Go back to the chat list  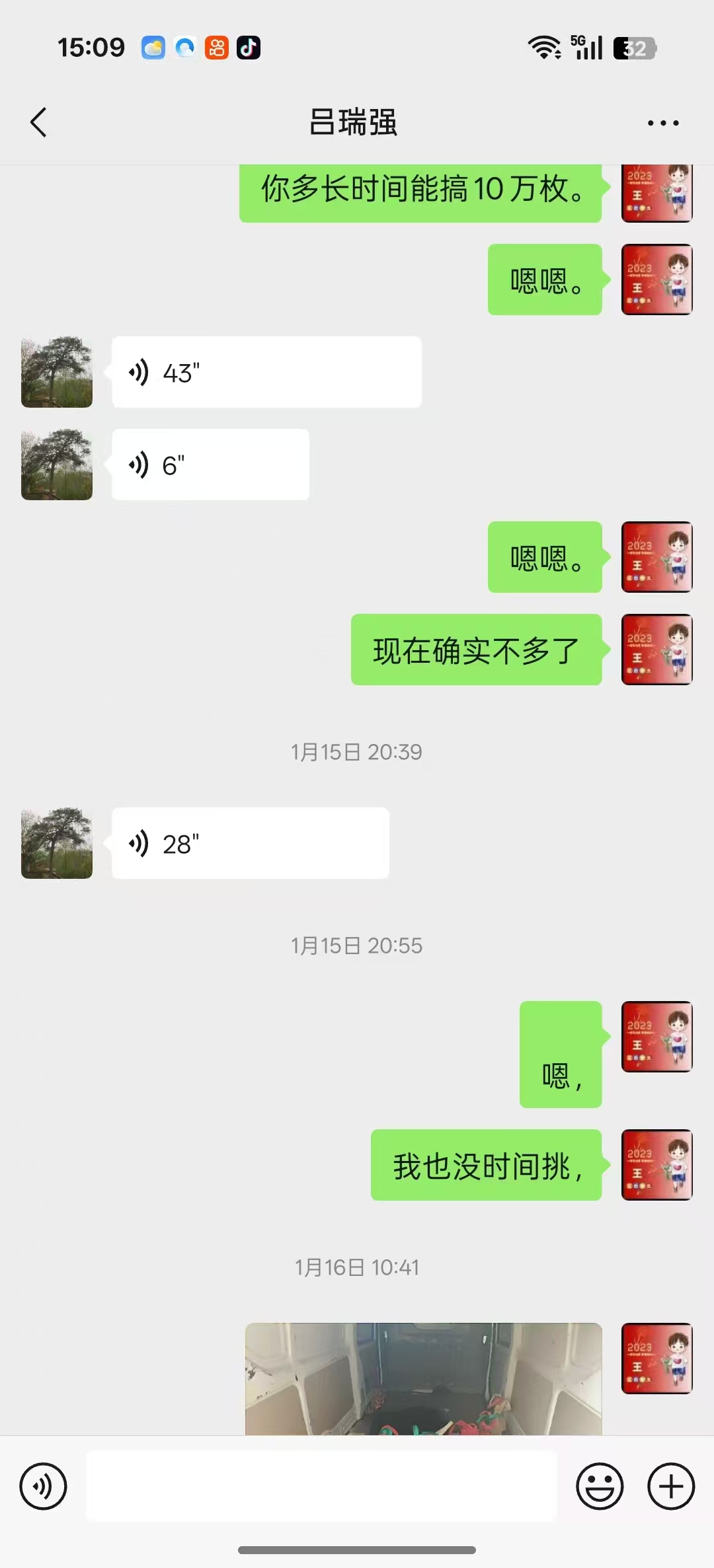[x=39, y=122]
